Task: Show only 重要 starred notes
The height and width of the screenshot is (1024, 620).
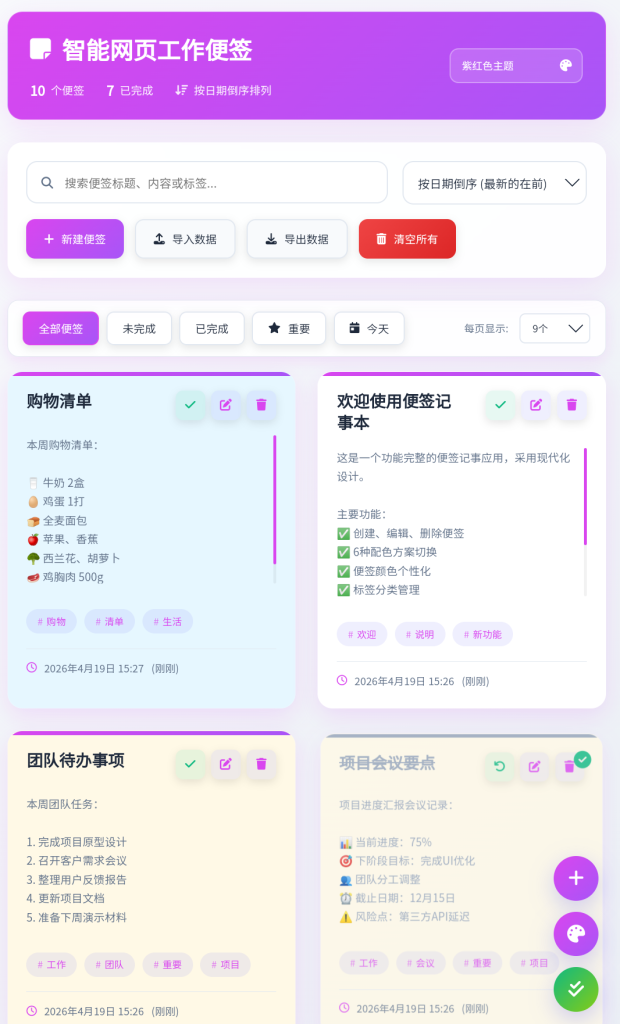Action: coord(289,328)
